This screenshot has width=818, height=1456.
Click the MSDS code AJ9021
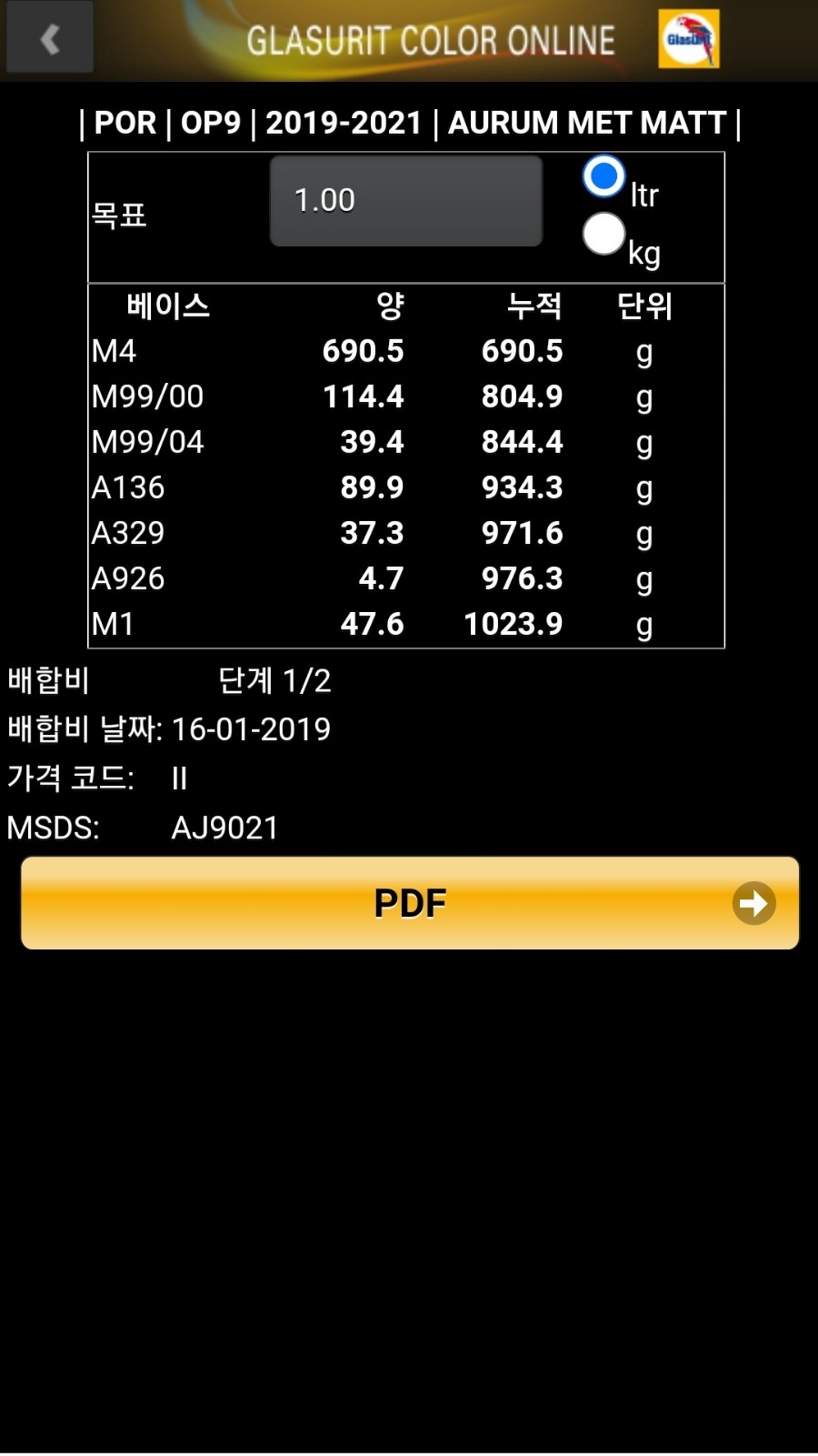point(227,828)
